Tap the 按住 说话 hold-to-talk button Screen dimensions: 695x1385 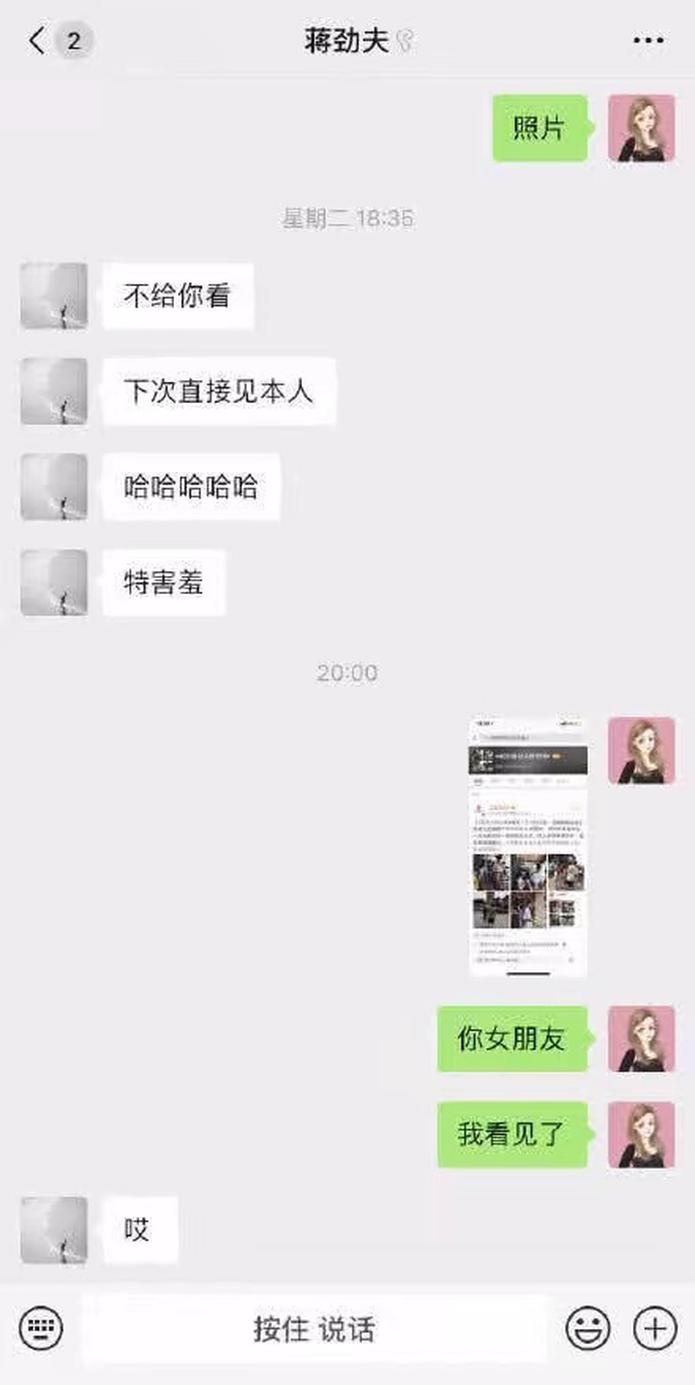click(314, 1329)
